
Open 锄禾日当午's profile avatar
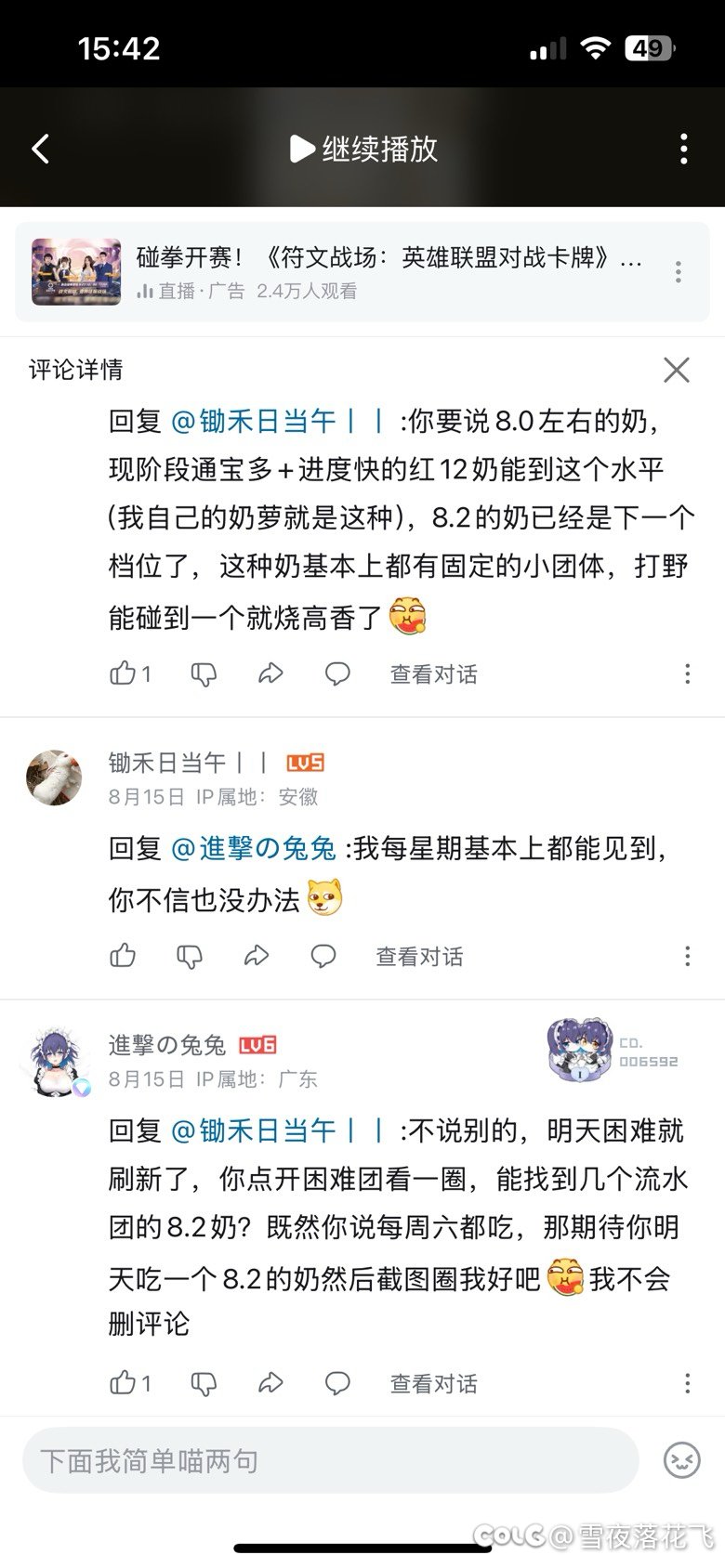point(54,777)
